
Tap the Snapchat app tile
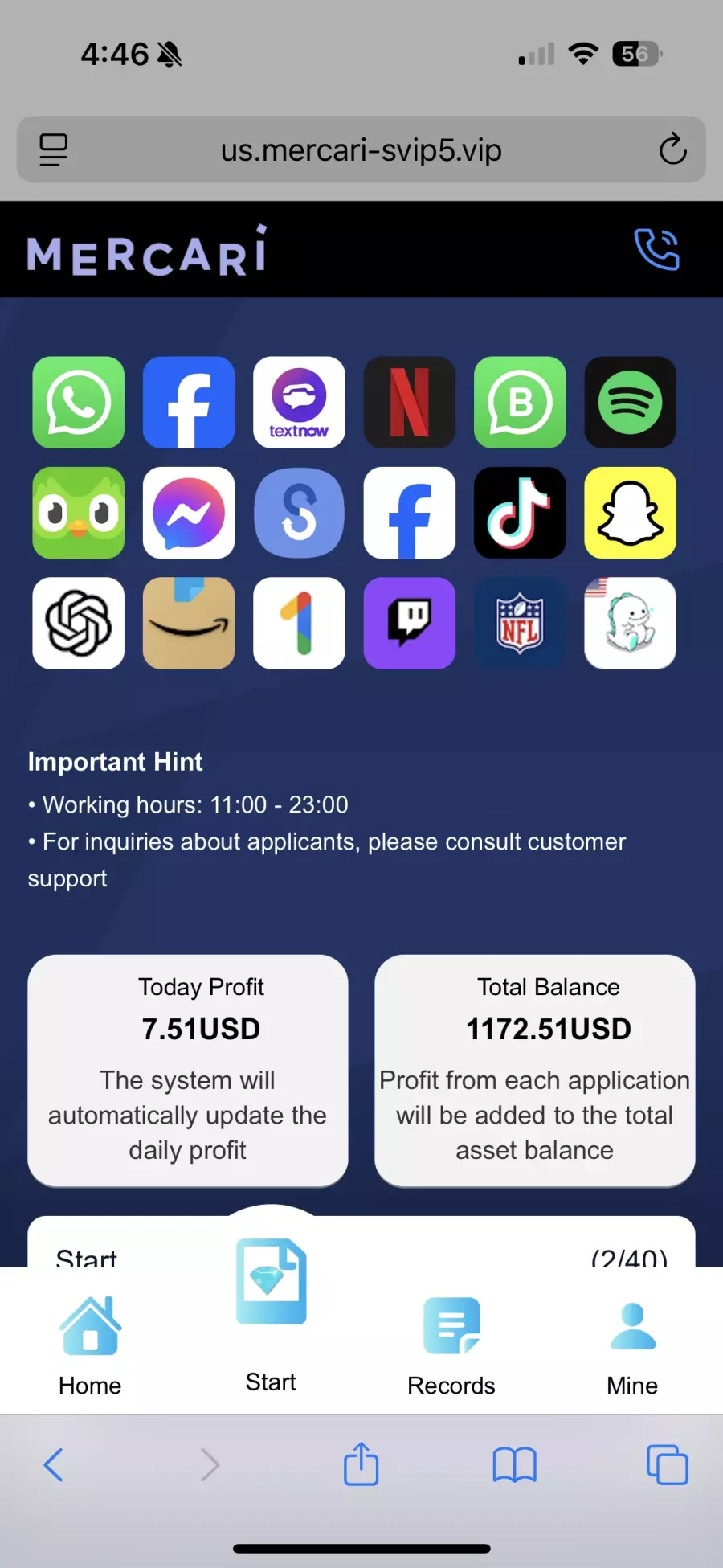pyautogui.click(x=631, y=513)
